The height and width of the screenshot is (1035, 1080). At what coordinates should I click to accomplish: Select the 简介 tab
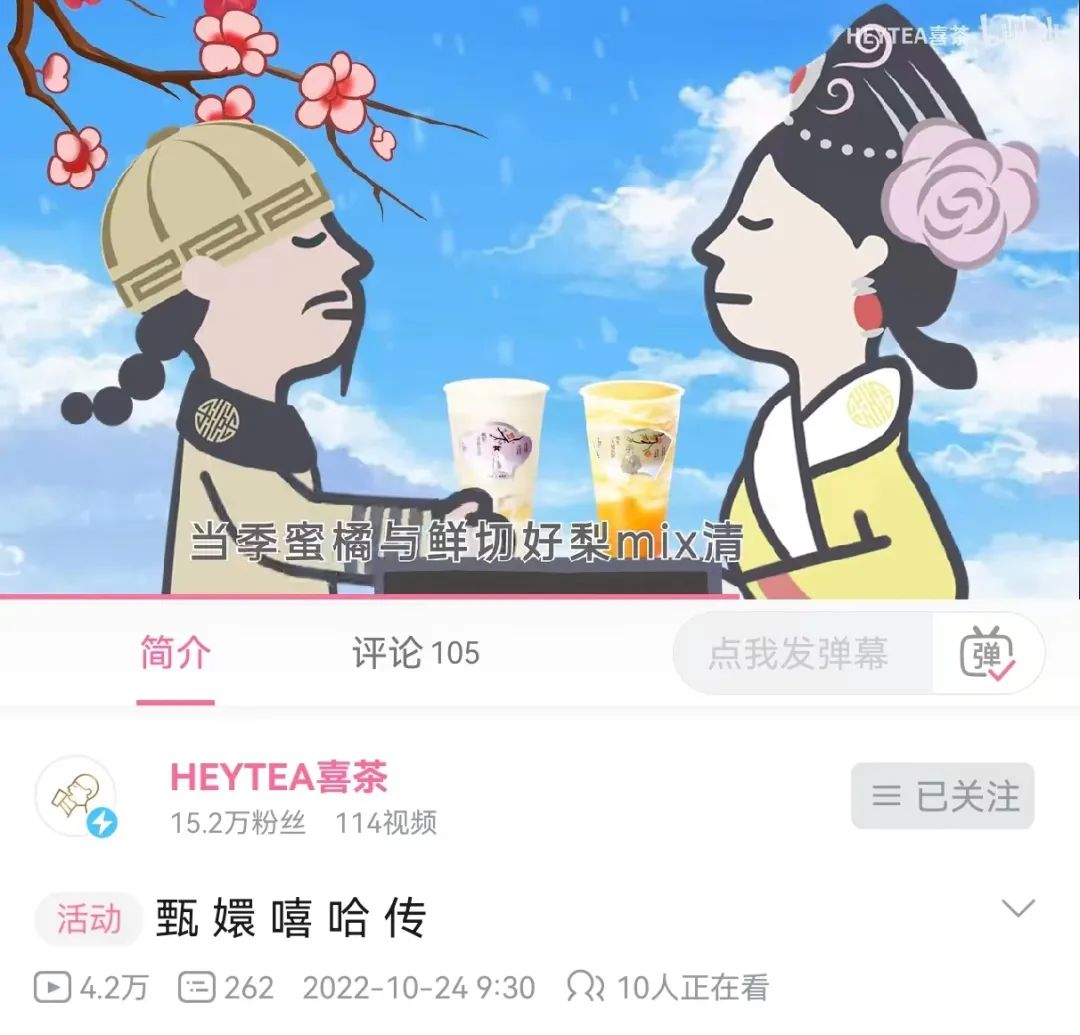175,654
